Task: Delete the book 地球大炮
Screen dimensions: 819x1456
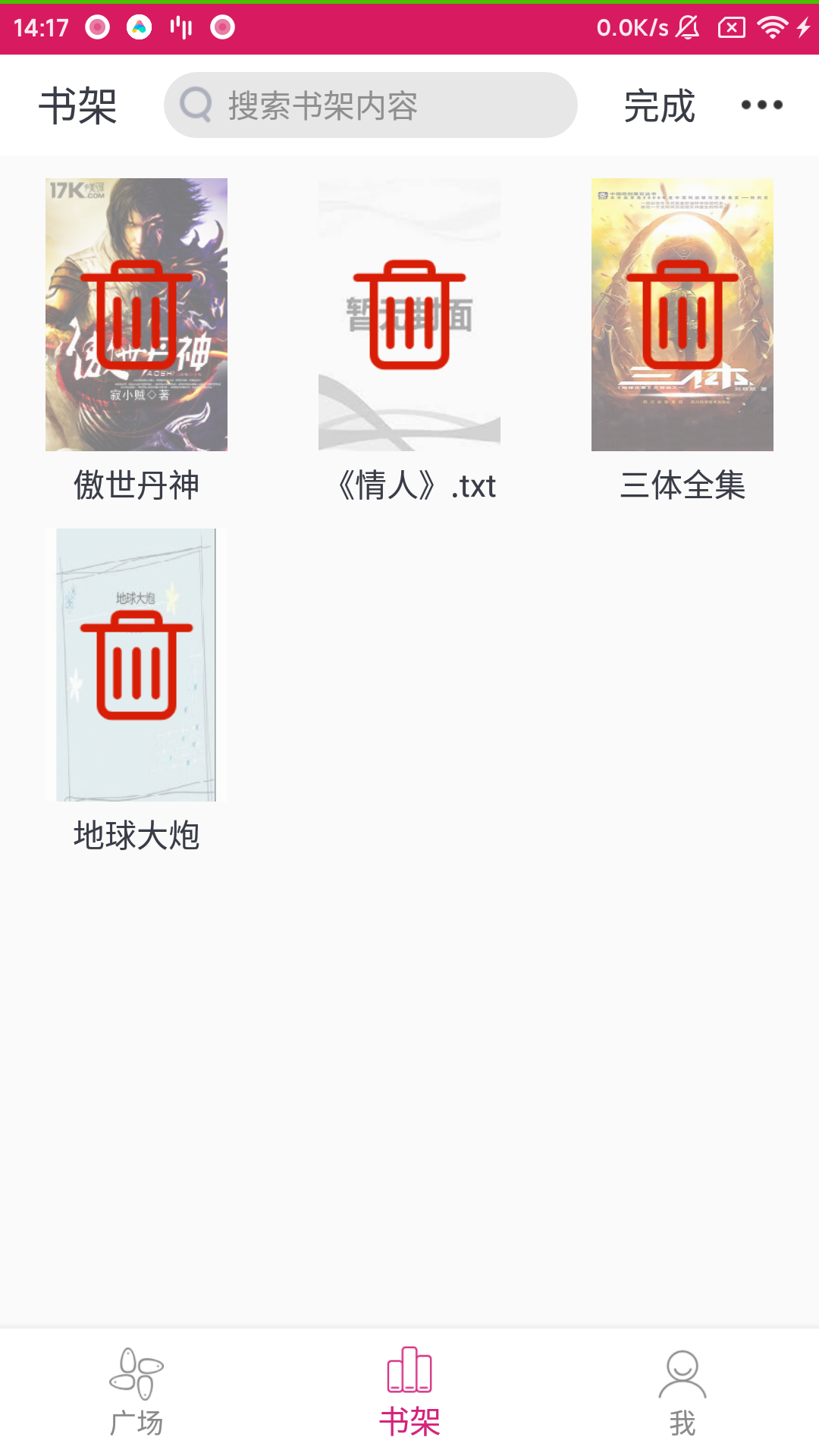Action: coord(136,665)
